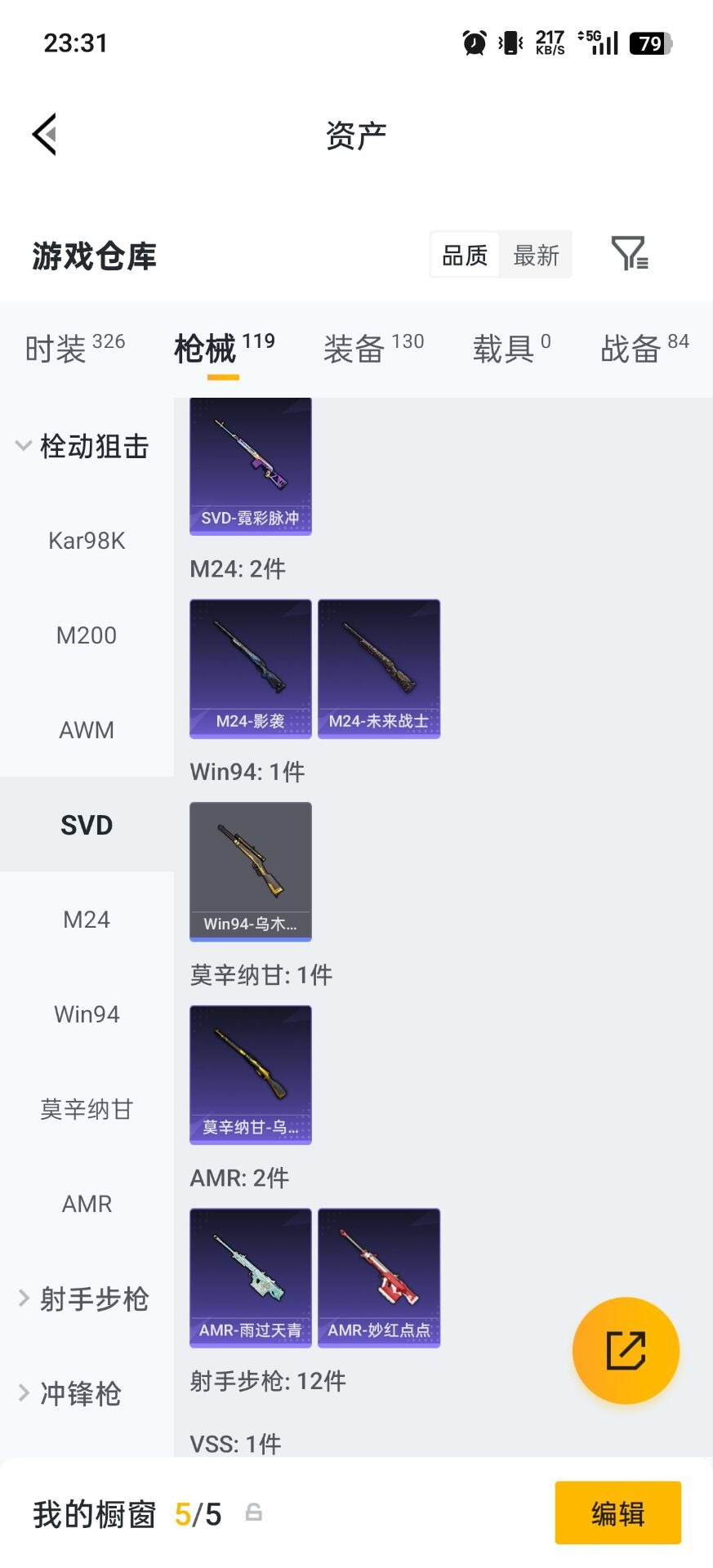Viewport: 713px width, 1568px height.
Task: Select the SVD-霓彩脉冲 weapon card
Action: pyautogui.click(x=250, y=465)
